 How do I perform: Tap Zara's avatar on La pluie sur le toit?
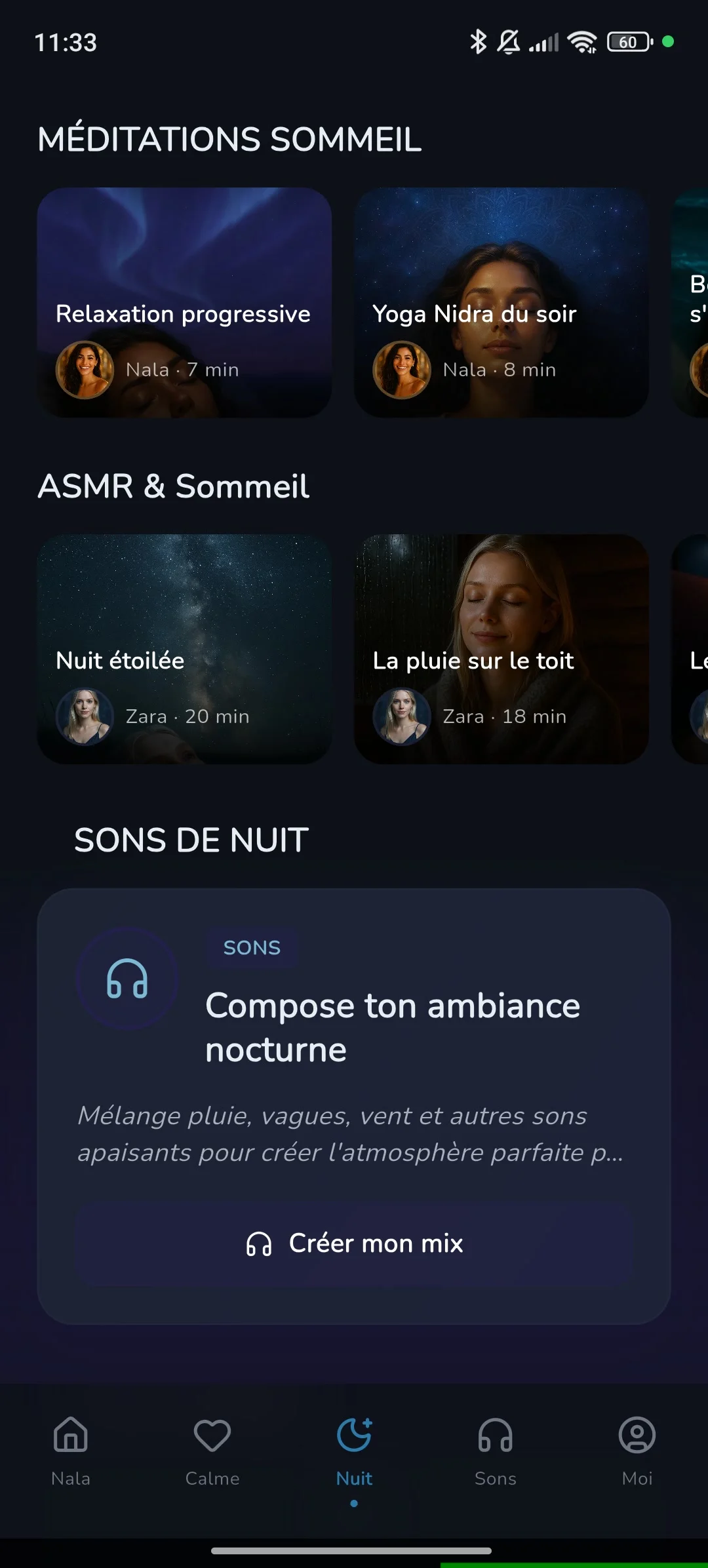click(x=401, y=716)
